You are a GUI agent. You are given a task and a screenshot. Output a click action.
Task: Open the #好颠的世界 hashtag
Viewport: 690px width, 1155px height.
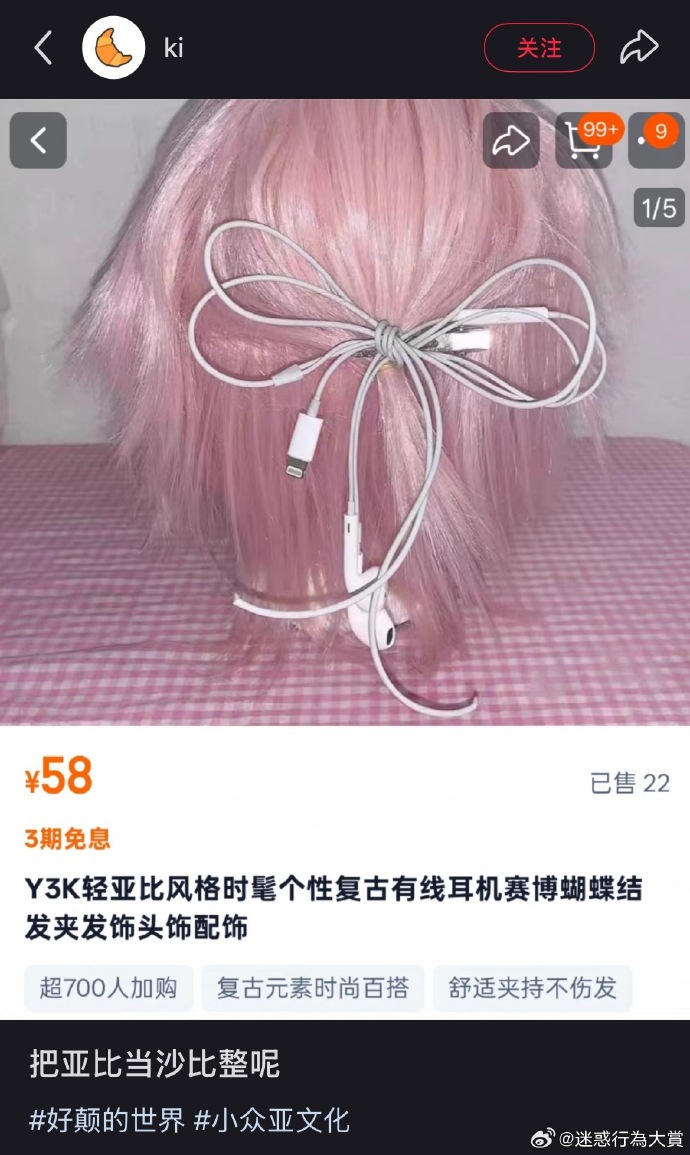[x=107, y=1119]
